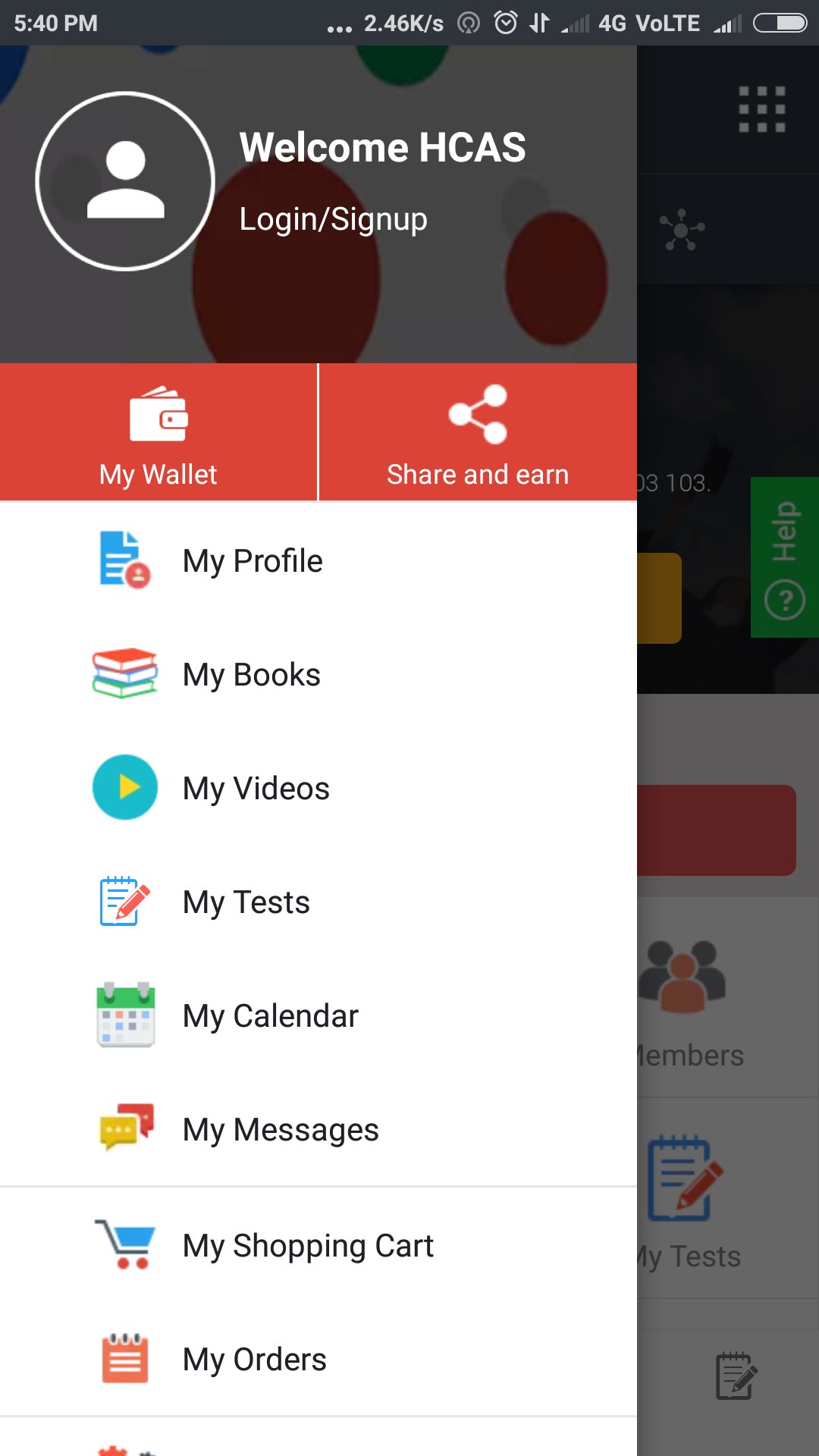Screen dimensions: 819x1456
Task: Open My Tests in the drawer
Action: click(x=318, y=902)
